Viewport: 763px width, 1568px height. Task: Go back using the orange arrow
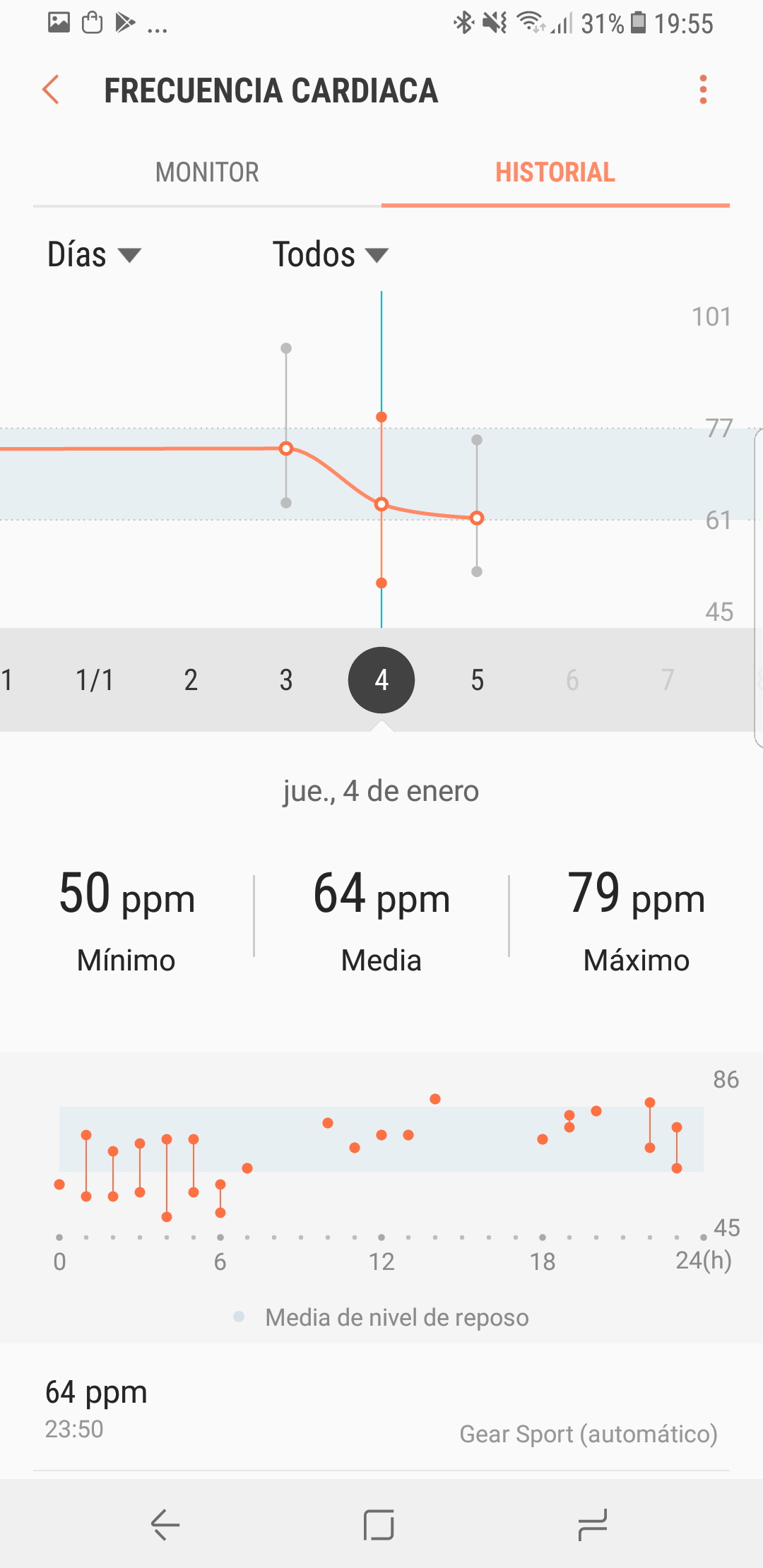pyautogui.click(x=51, y=90)
